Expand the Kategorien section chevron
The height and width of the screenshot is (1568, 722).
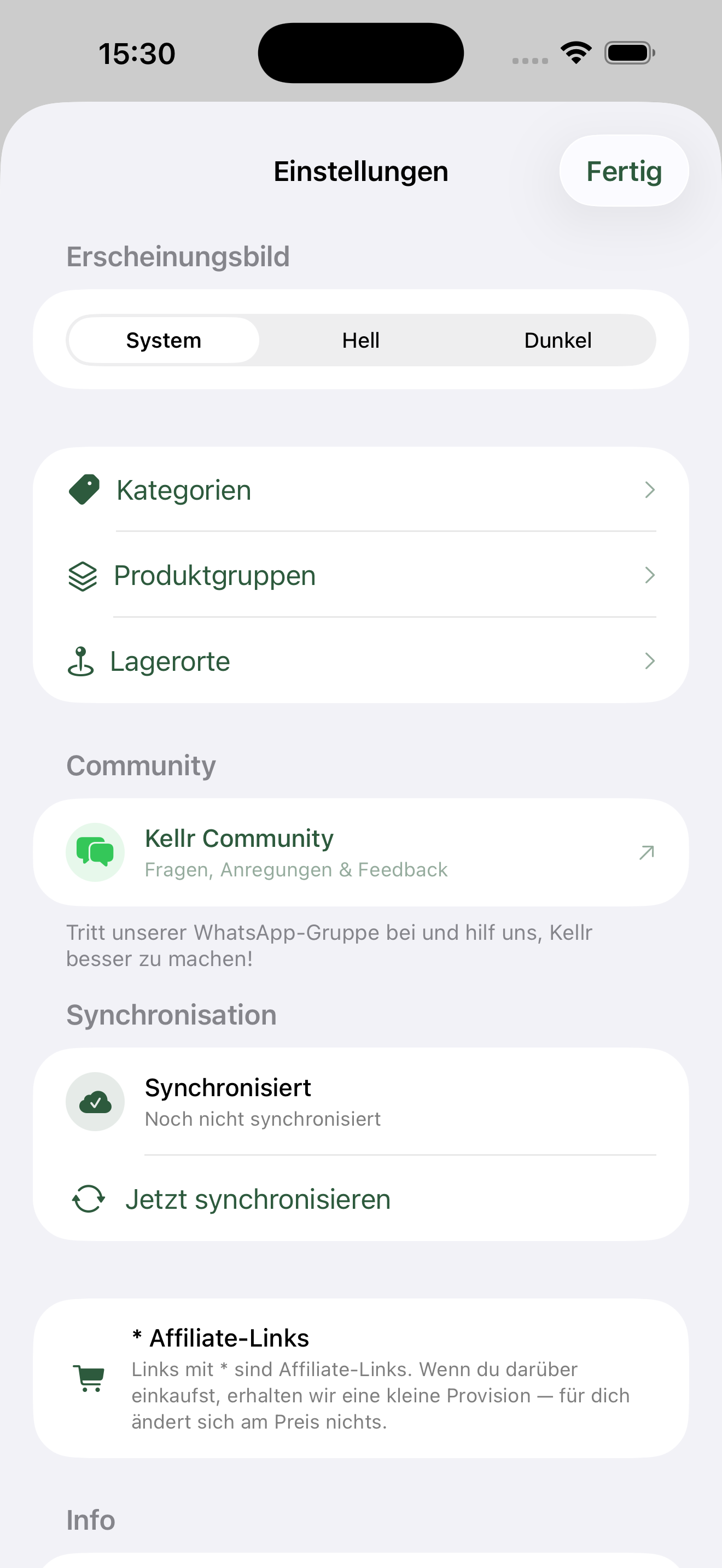coord(650,489)
